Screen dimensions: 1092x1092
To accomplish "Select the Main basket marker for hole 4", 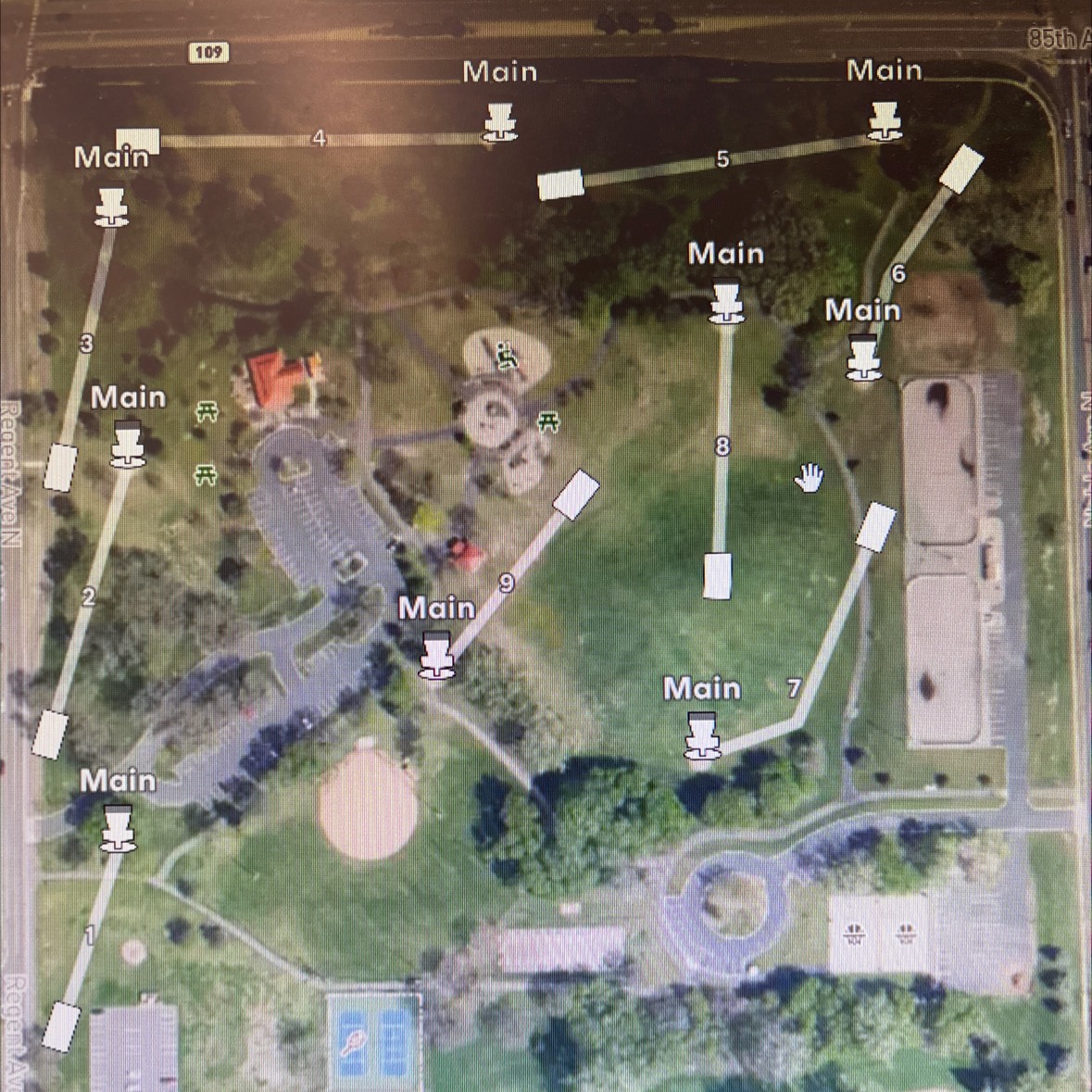I will [x=500, y=122].
